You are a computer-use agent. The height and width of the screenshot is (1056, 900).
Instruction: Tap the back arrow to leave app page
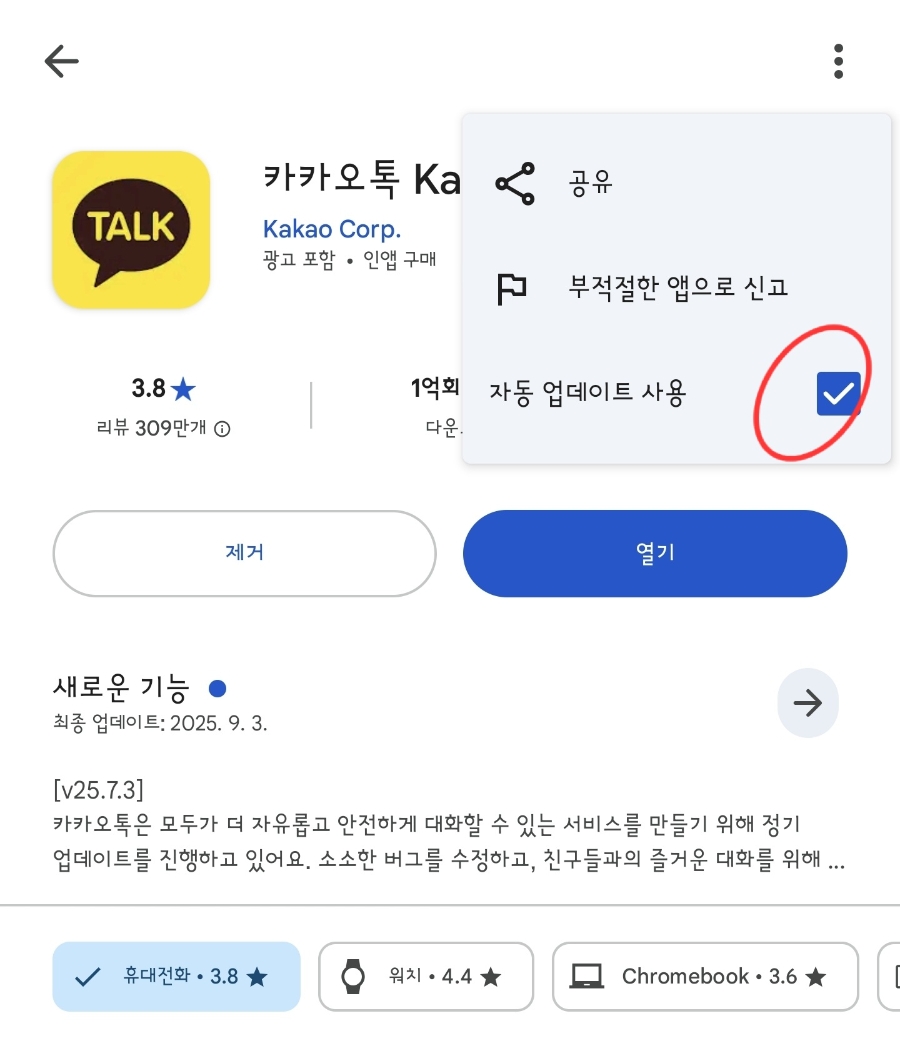(x=61, y=61)
